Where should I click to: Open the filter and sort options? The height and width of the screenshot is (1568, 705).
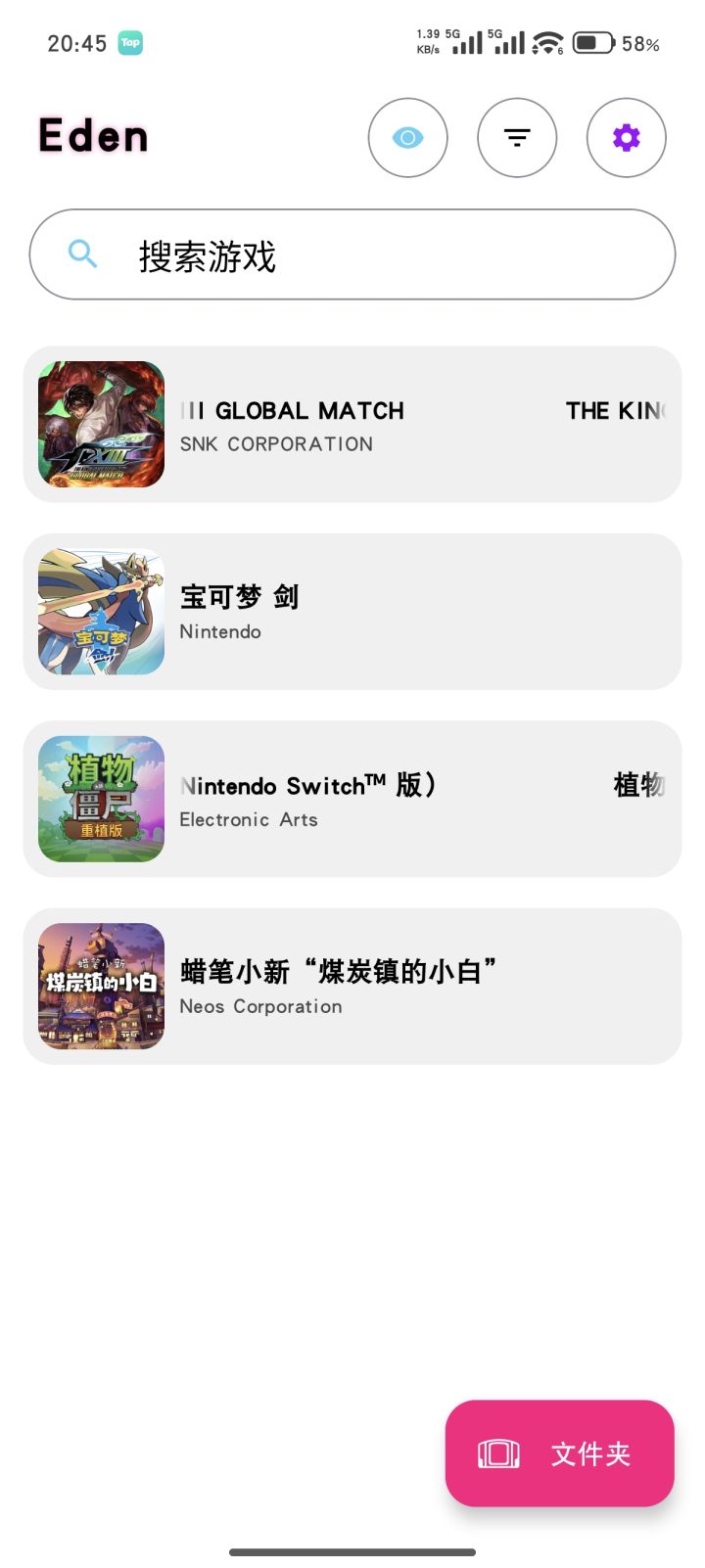tap(517, 138)
